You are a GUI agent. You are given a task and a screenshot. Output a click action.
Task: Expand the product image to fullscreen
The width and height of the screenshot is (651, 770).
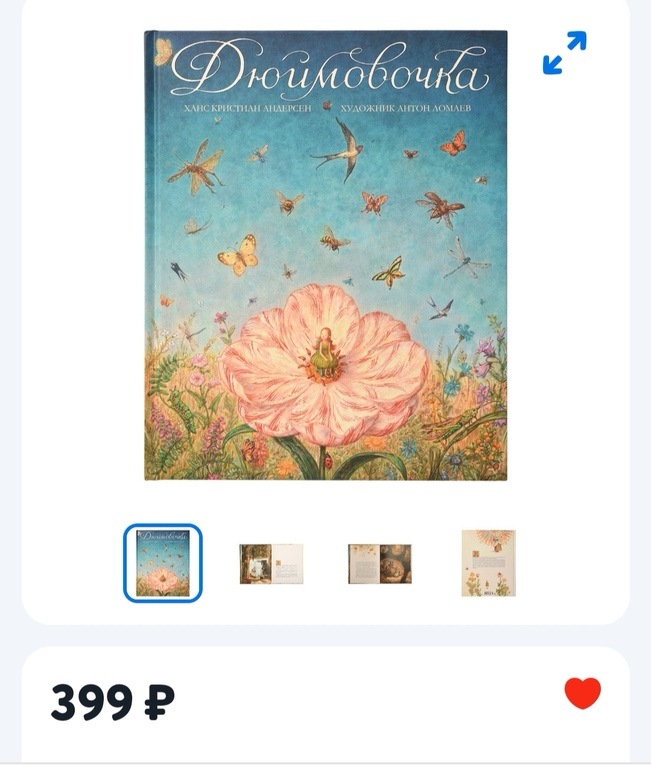(564, 53)
